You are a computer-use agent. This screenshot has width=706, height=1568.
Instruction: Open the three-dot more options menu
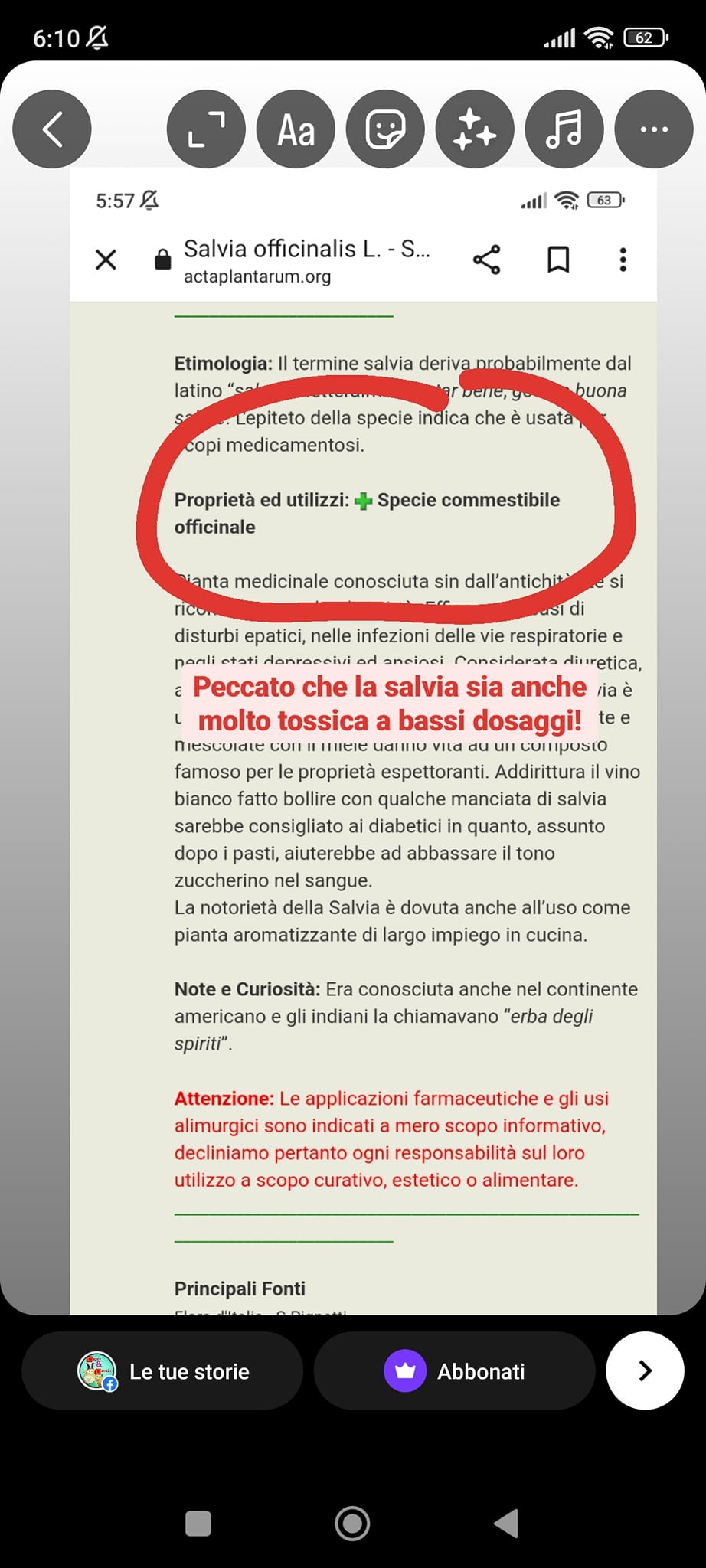pos(654,129)
